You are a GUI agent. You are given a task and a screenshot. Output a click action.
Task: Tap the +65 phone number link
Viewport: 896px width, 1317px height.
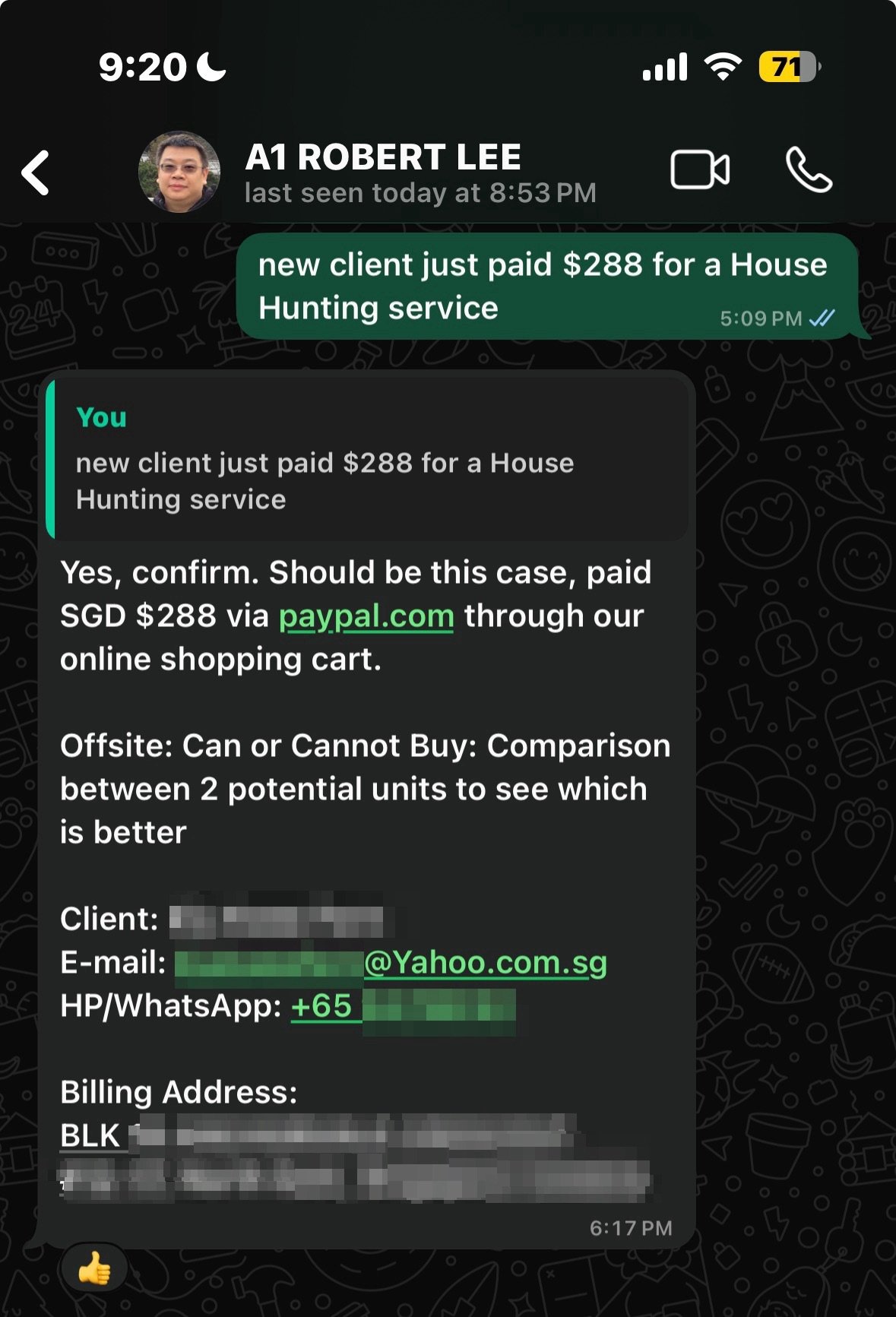322,1006
